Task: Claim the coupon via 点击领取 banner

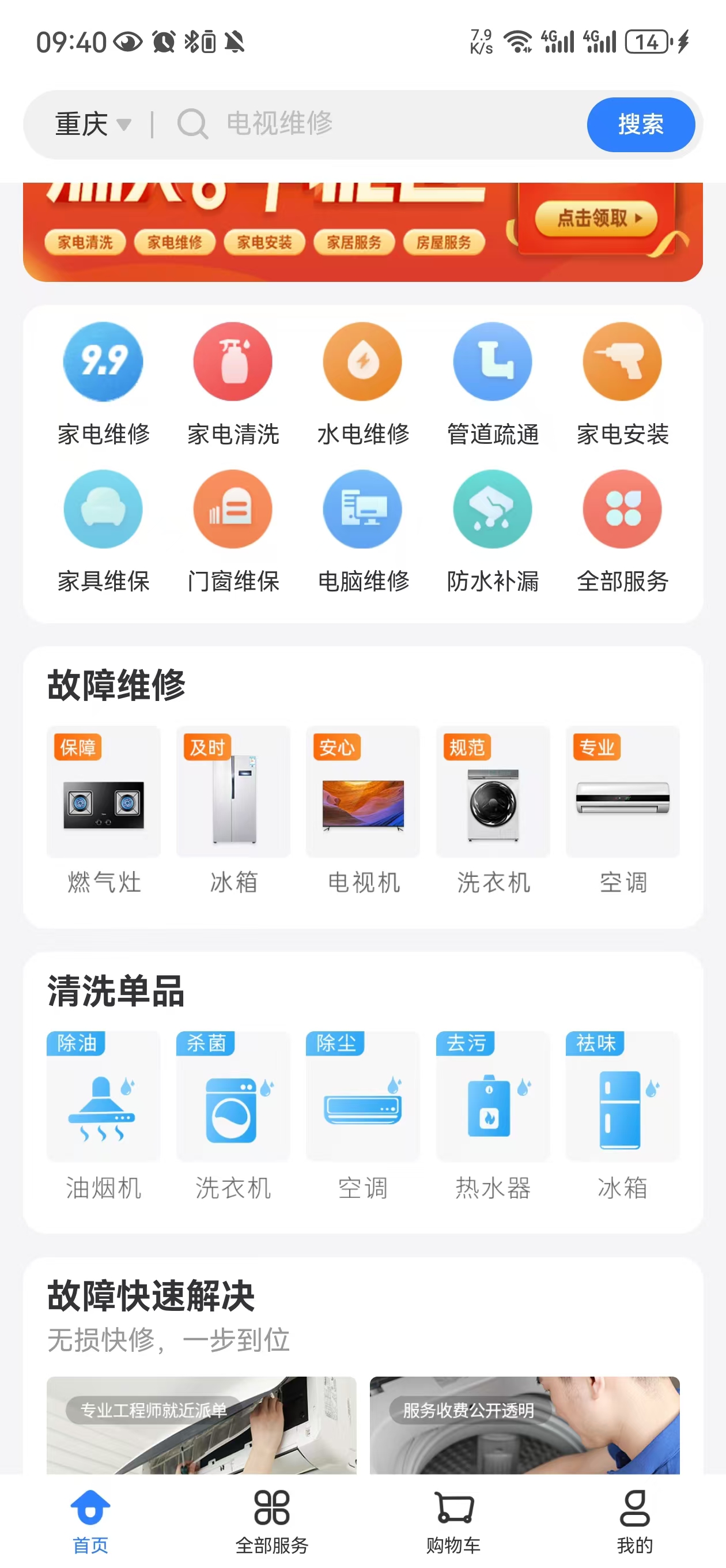Action: (597, 218)
